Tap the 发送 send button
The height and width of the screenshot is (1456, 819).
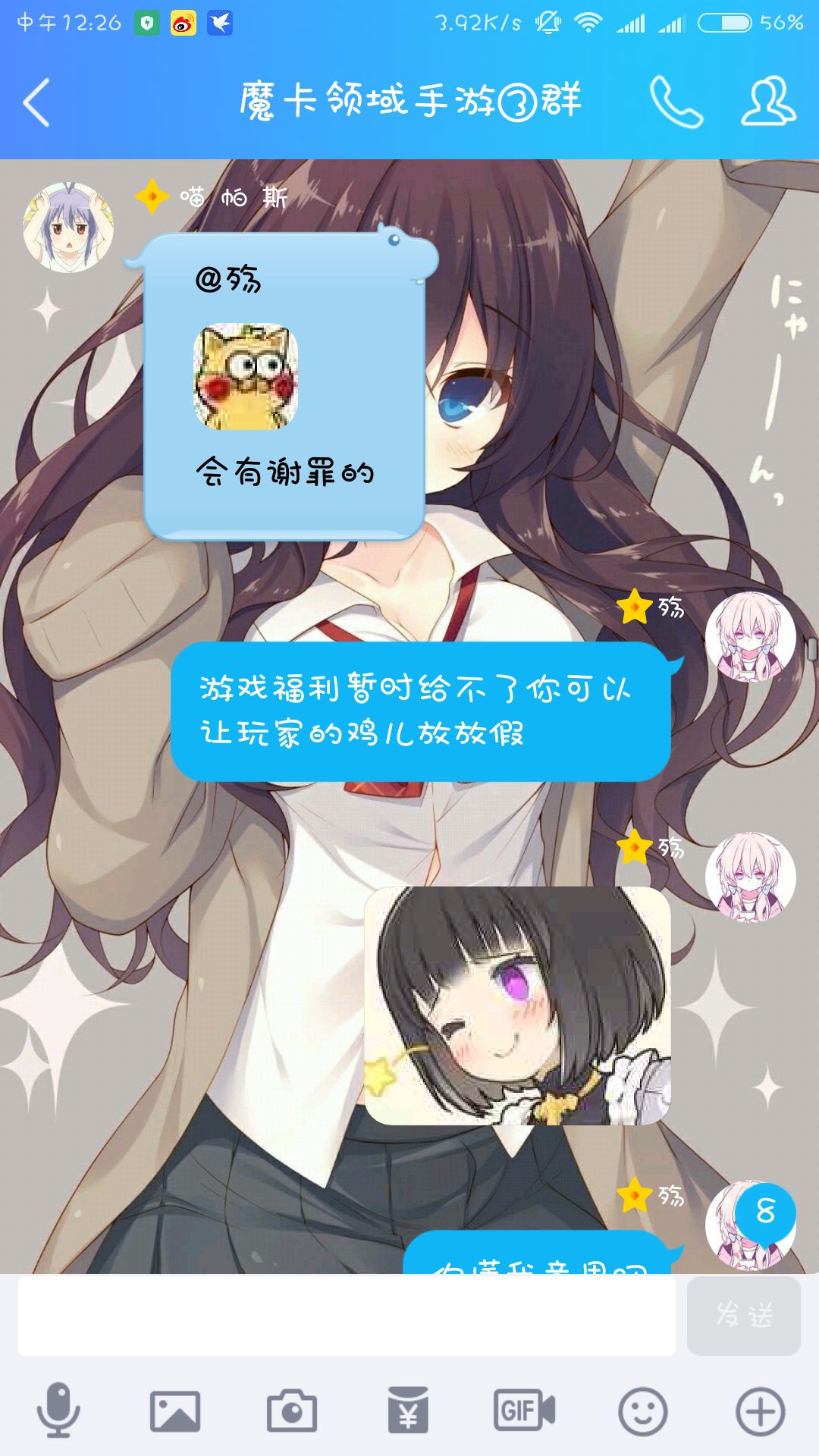[x=744, y=1316]
